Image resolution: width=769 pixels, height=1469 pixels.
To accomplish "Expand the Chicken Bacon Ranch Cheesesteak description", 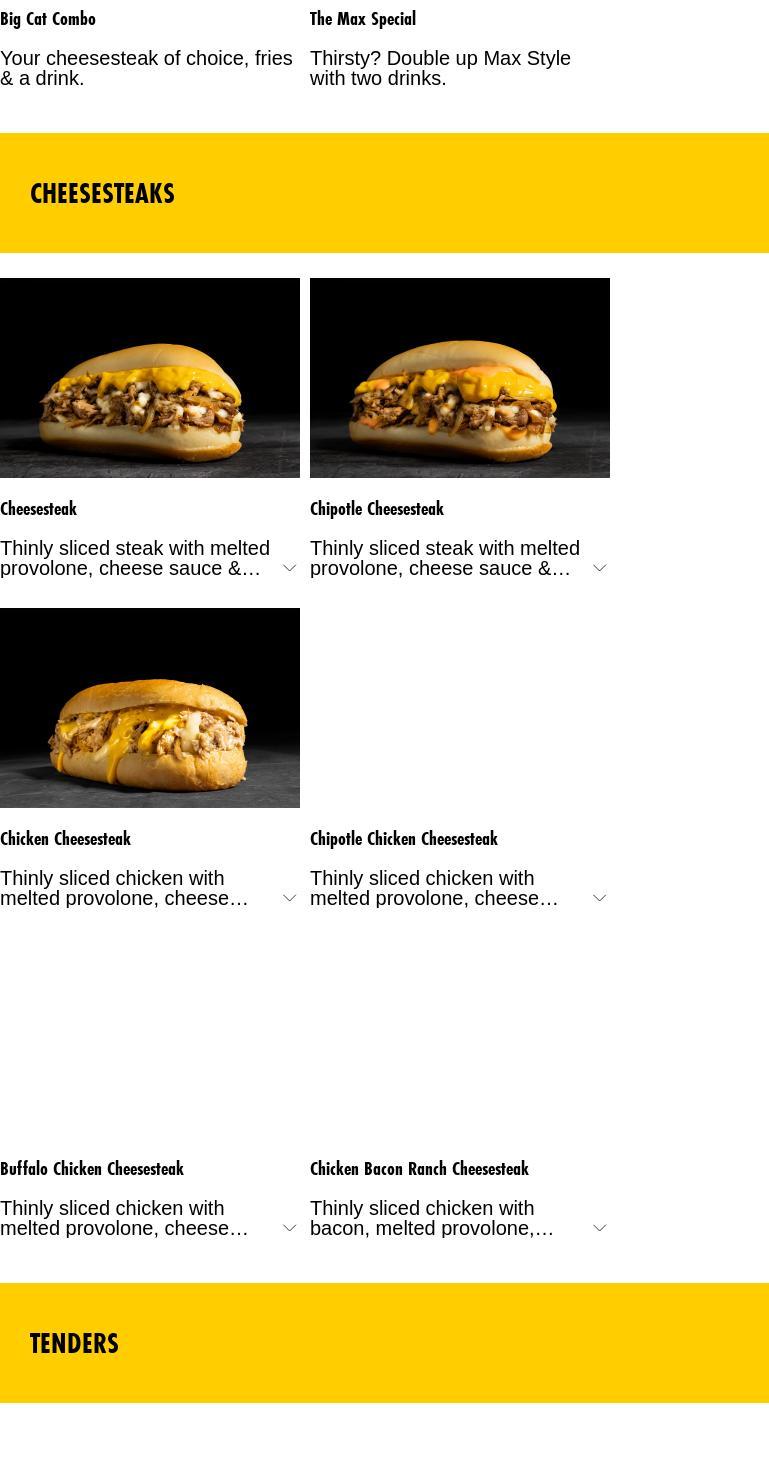I will tap(599, 1228).
